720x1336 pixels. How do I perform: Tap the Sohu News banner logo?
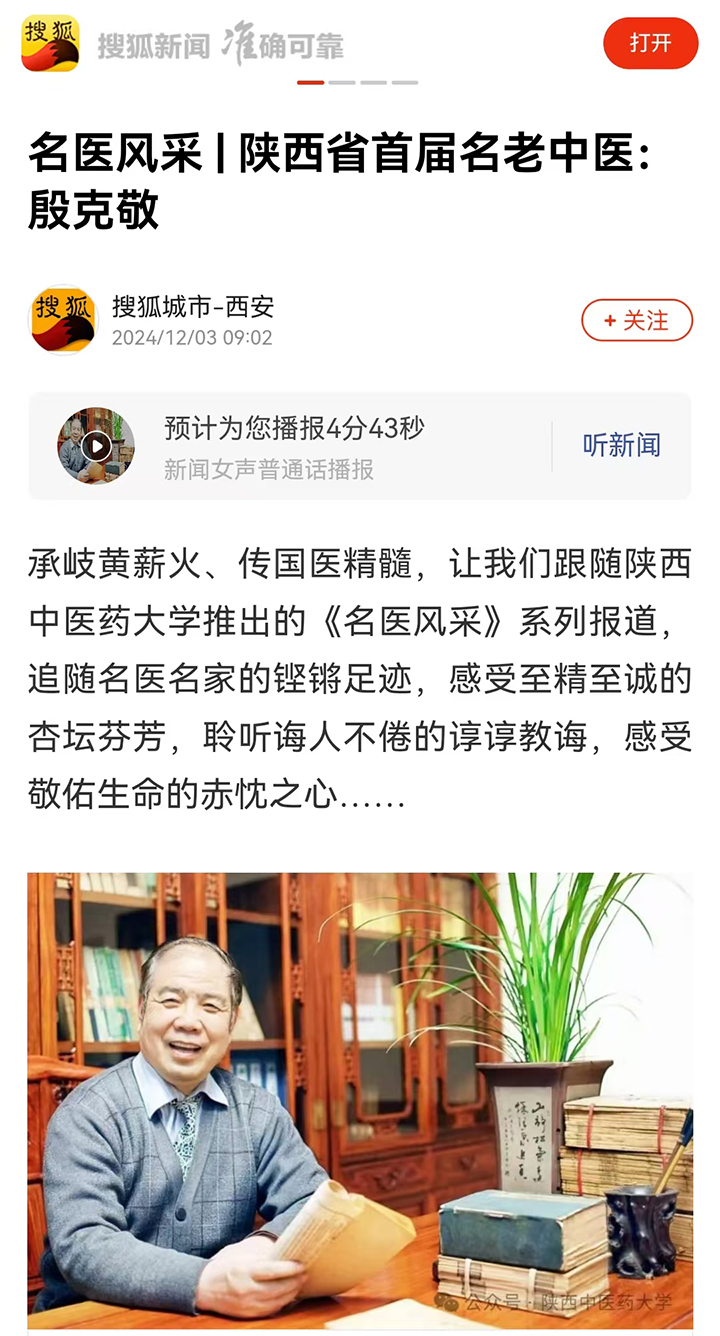point(50,44)
